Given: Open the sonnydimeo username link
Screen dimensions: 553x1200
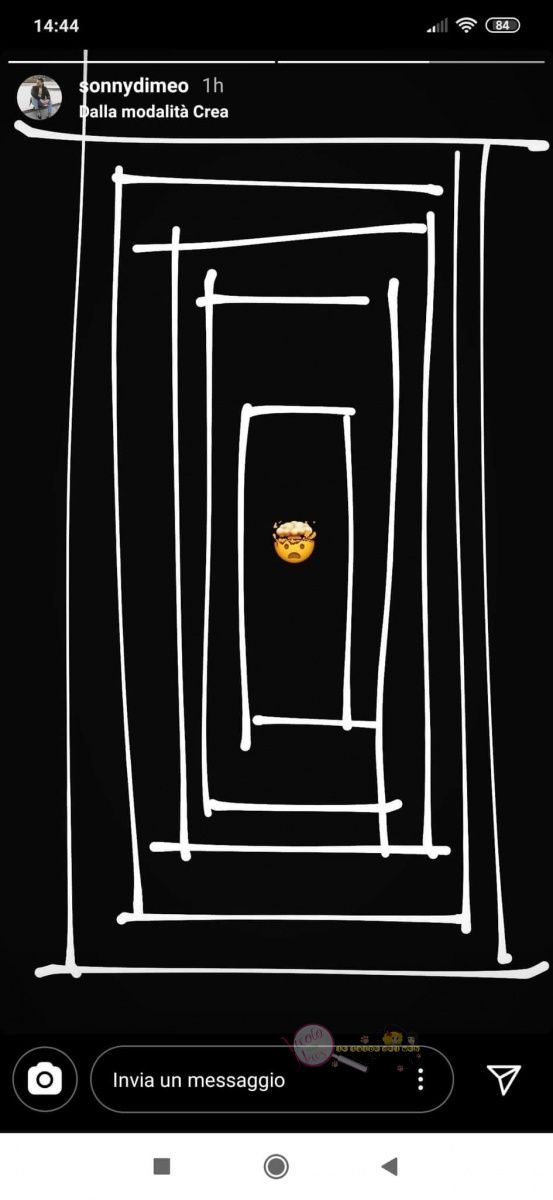Looking at the screenshot, I should 134,86.
